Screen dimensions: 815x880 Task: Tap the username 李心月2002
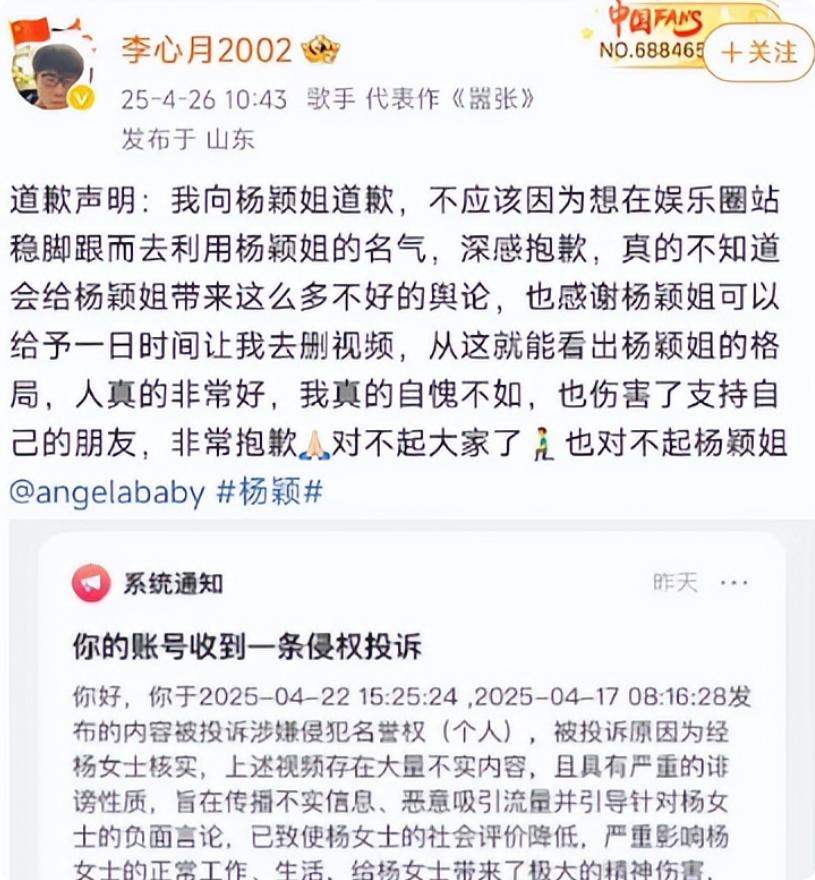pos(207,49)
